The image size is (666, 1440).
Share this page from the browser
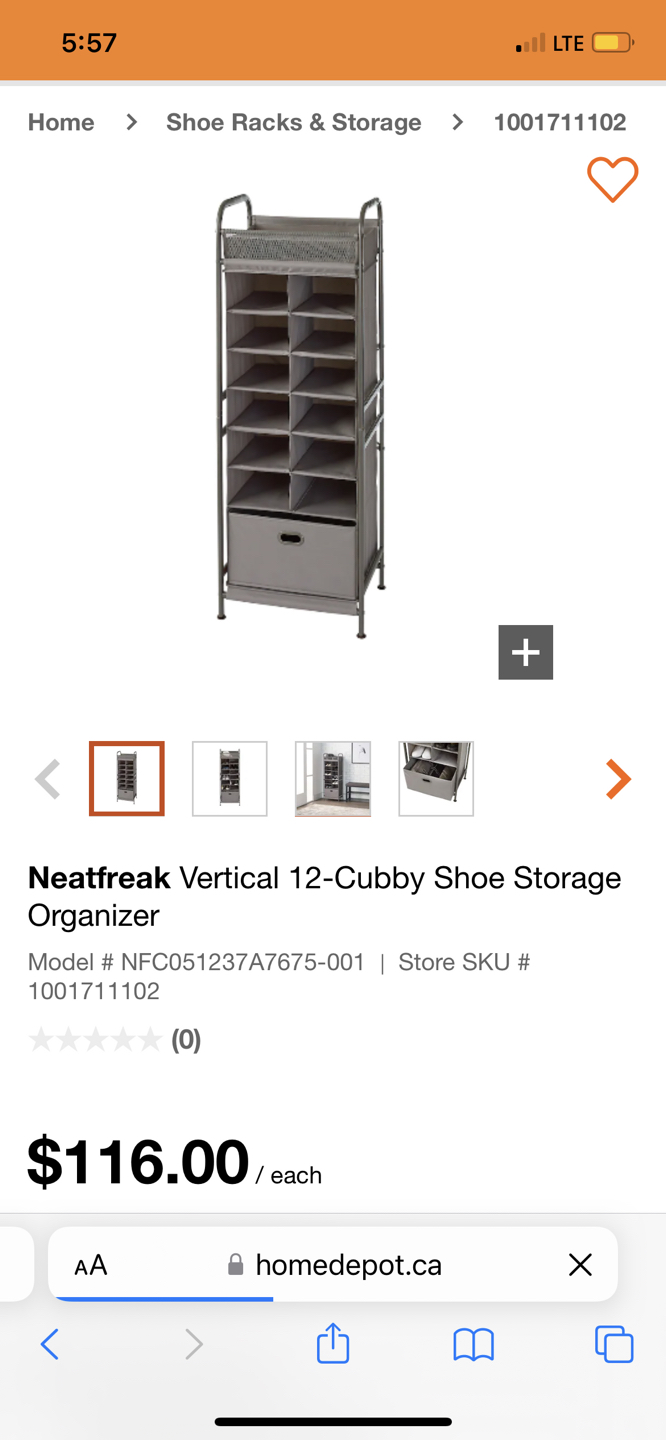click(x=333, y=1344)
